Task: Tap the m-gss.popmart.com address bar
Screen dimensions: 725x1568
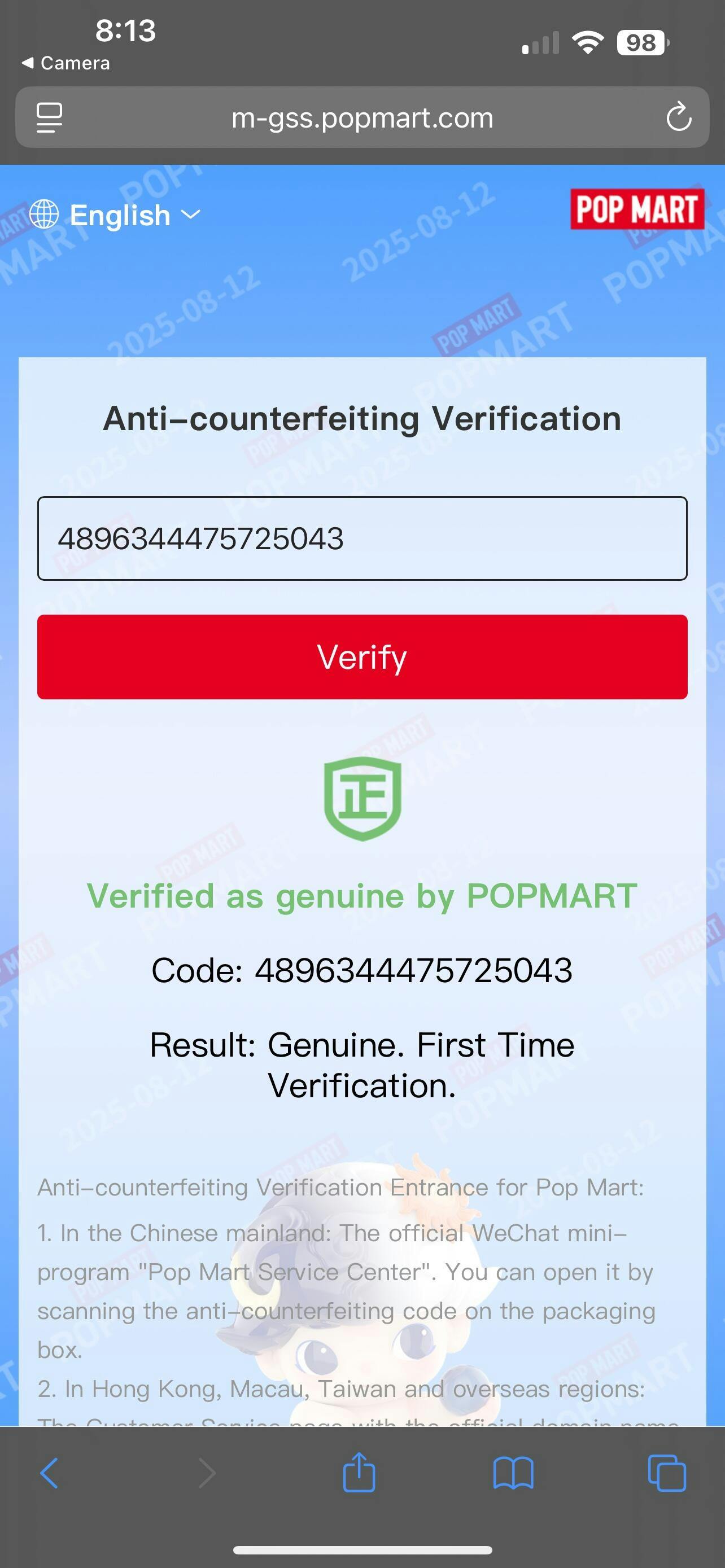Action: coord(362,117)
